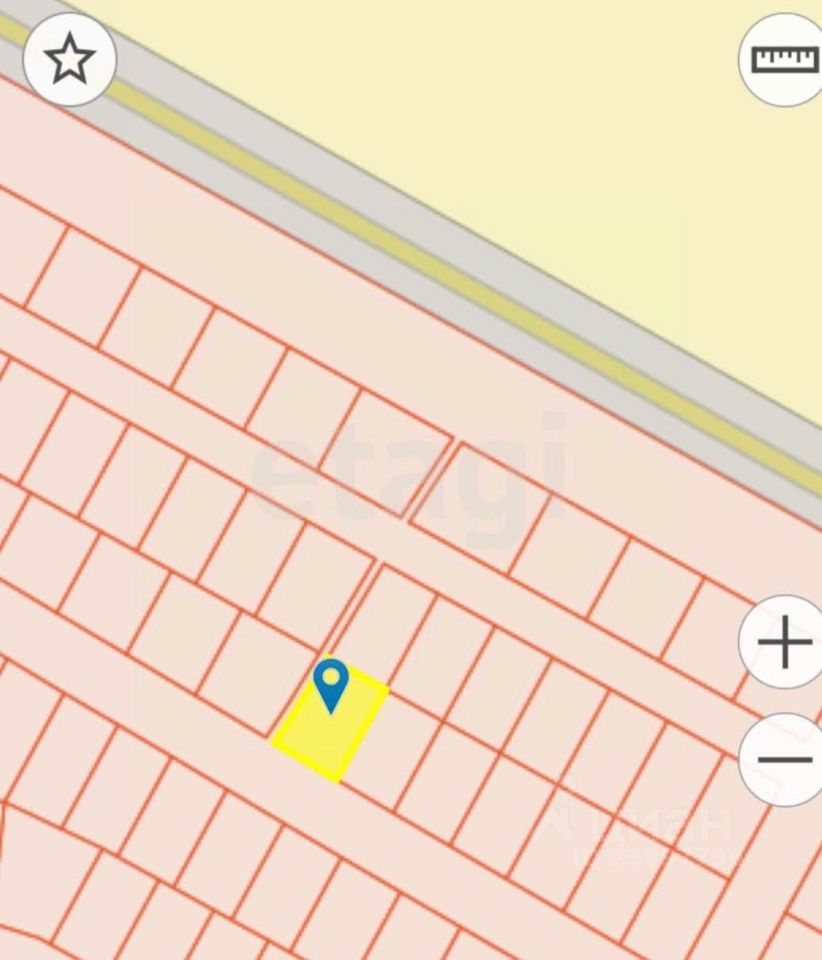Select the blue pin on the highlighted plot
The image size is (822, 960).
[x=330, y=684]
